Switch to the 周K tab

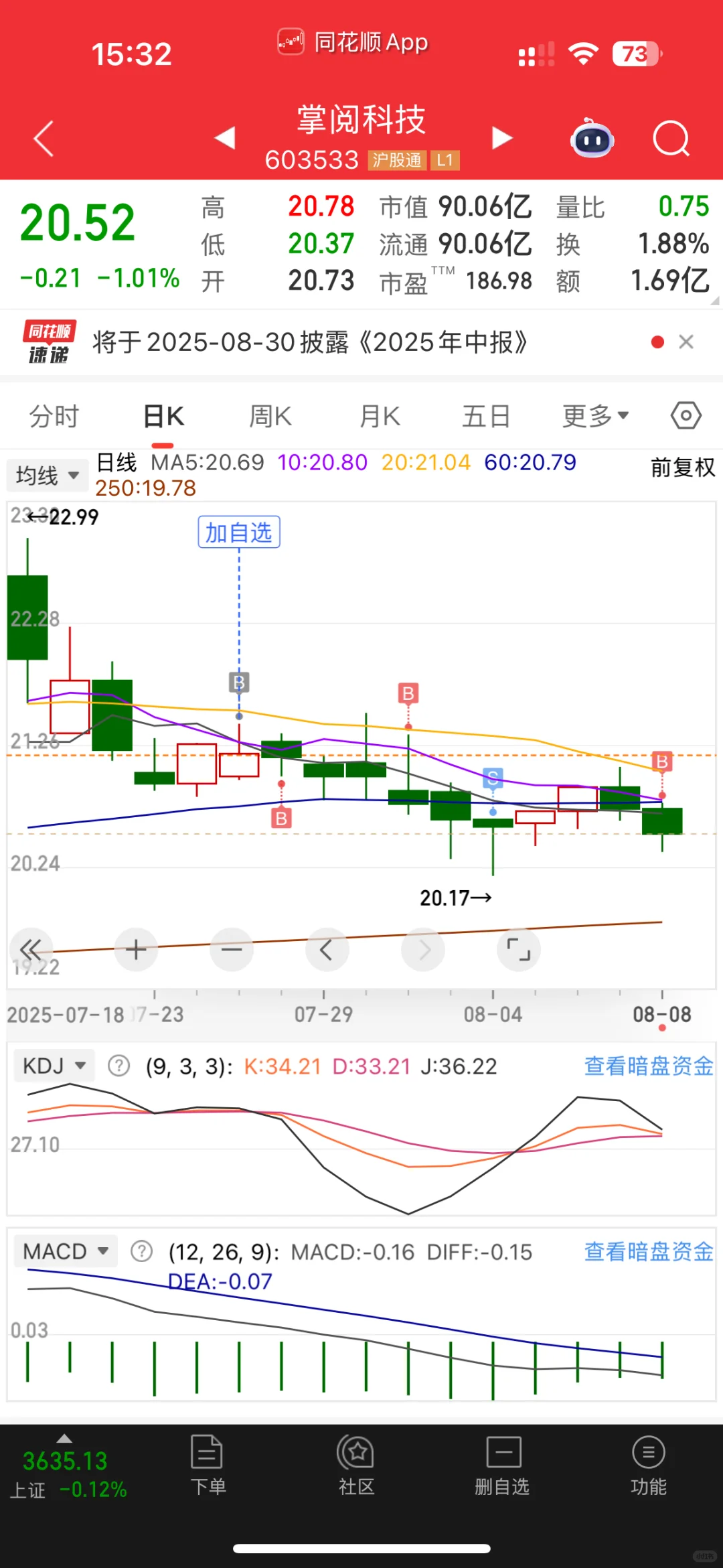[x=270, y=416]
